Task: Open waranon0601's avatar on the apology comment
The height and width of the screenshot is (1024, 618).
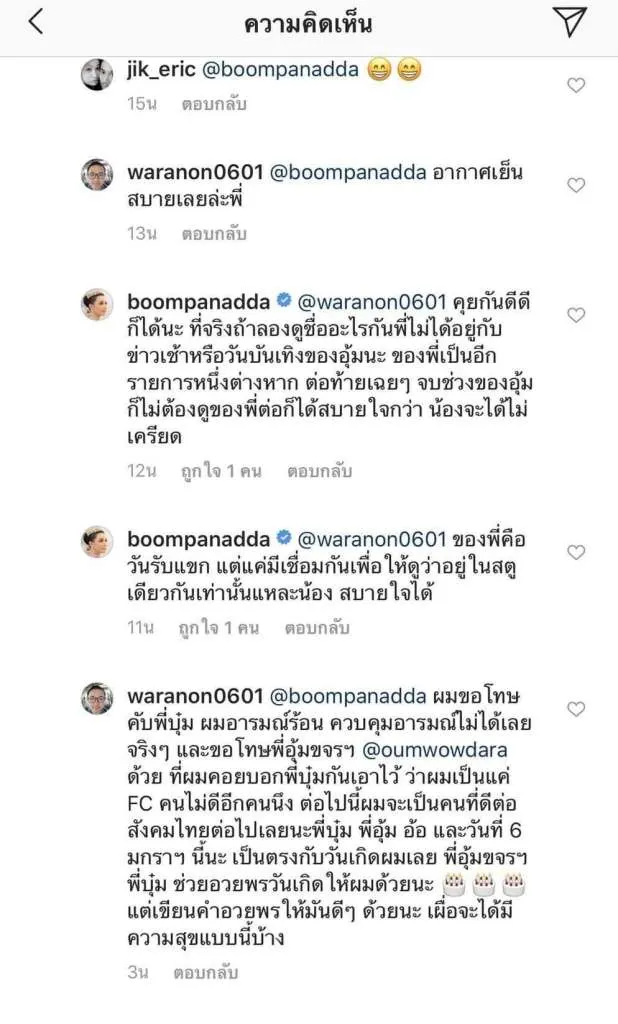Action: (97, 699)
